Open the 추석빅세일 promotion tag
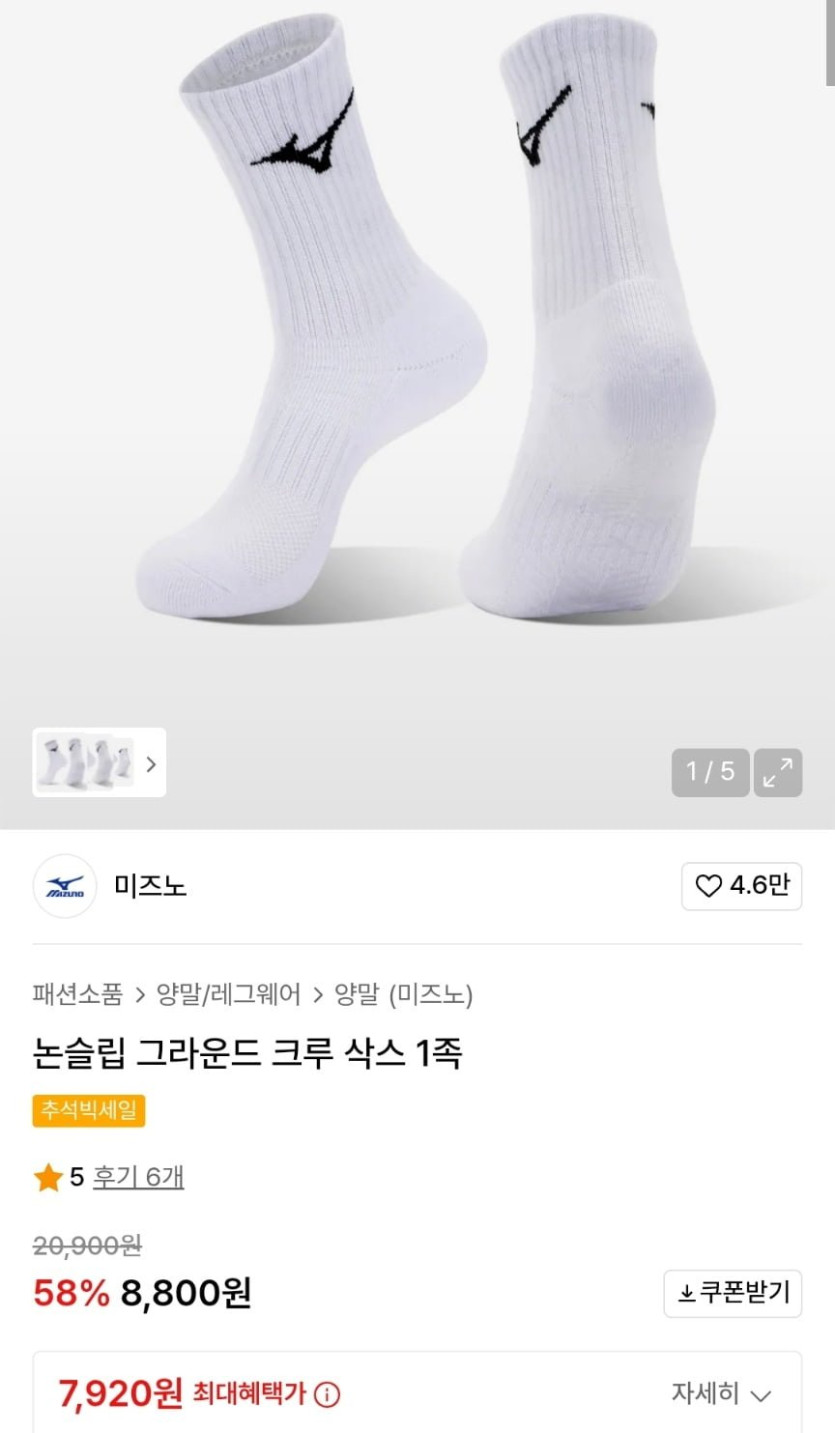The width and height of the screenshot is (835, 1433). [x=89, y=1110]
